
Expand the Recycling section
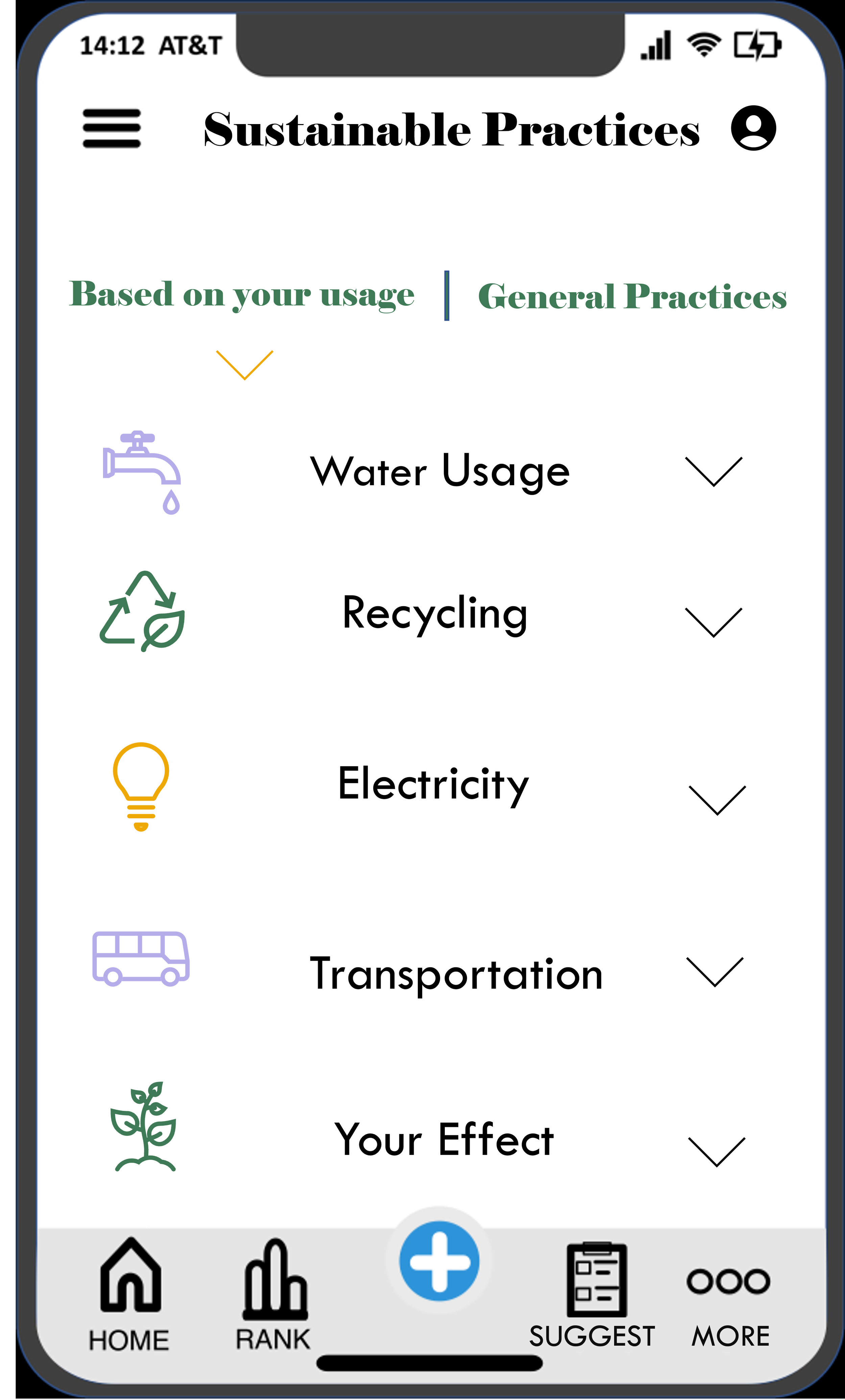tap(713, 623)
